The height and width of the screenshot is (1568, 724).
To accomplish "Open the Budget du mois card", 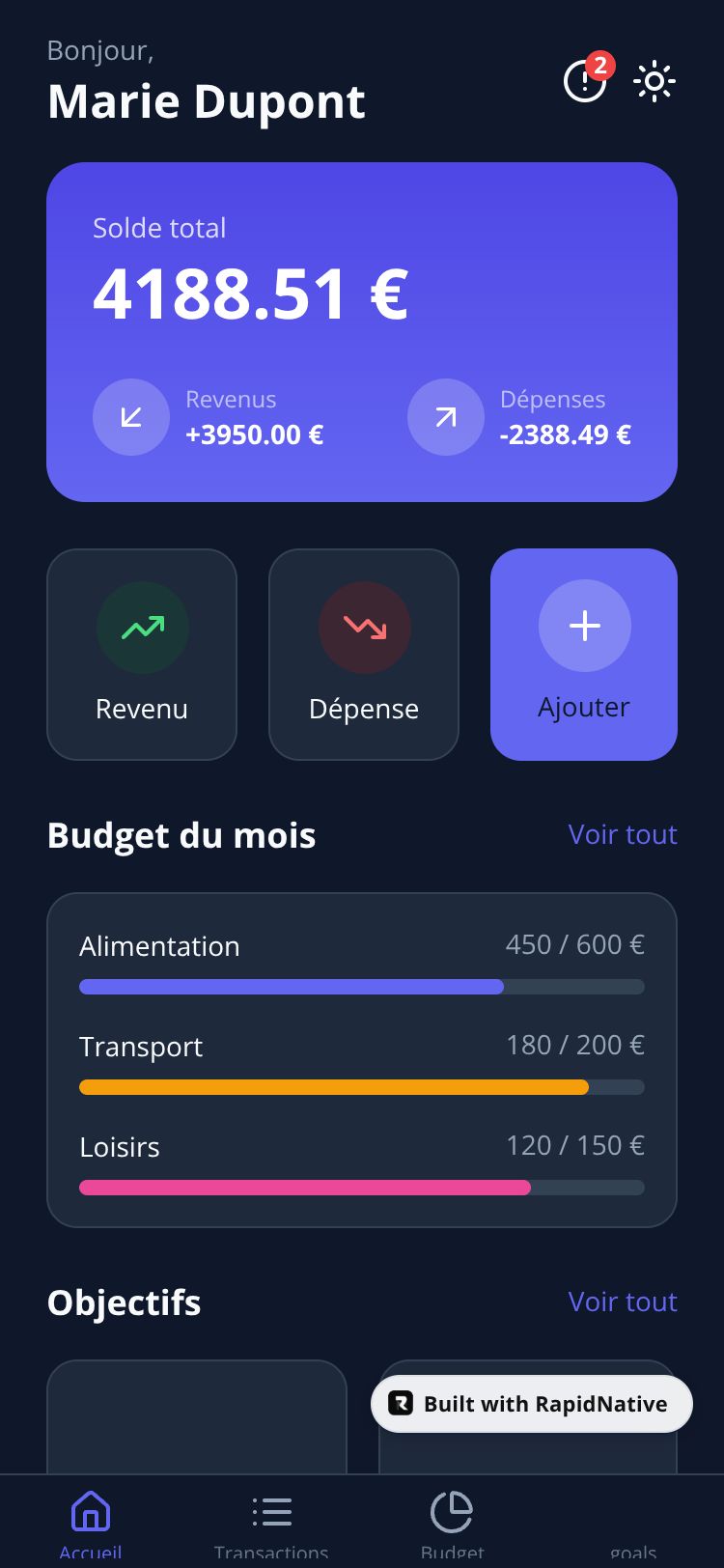I will [x=362, y=1060].
